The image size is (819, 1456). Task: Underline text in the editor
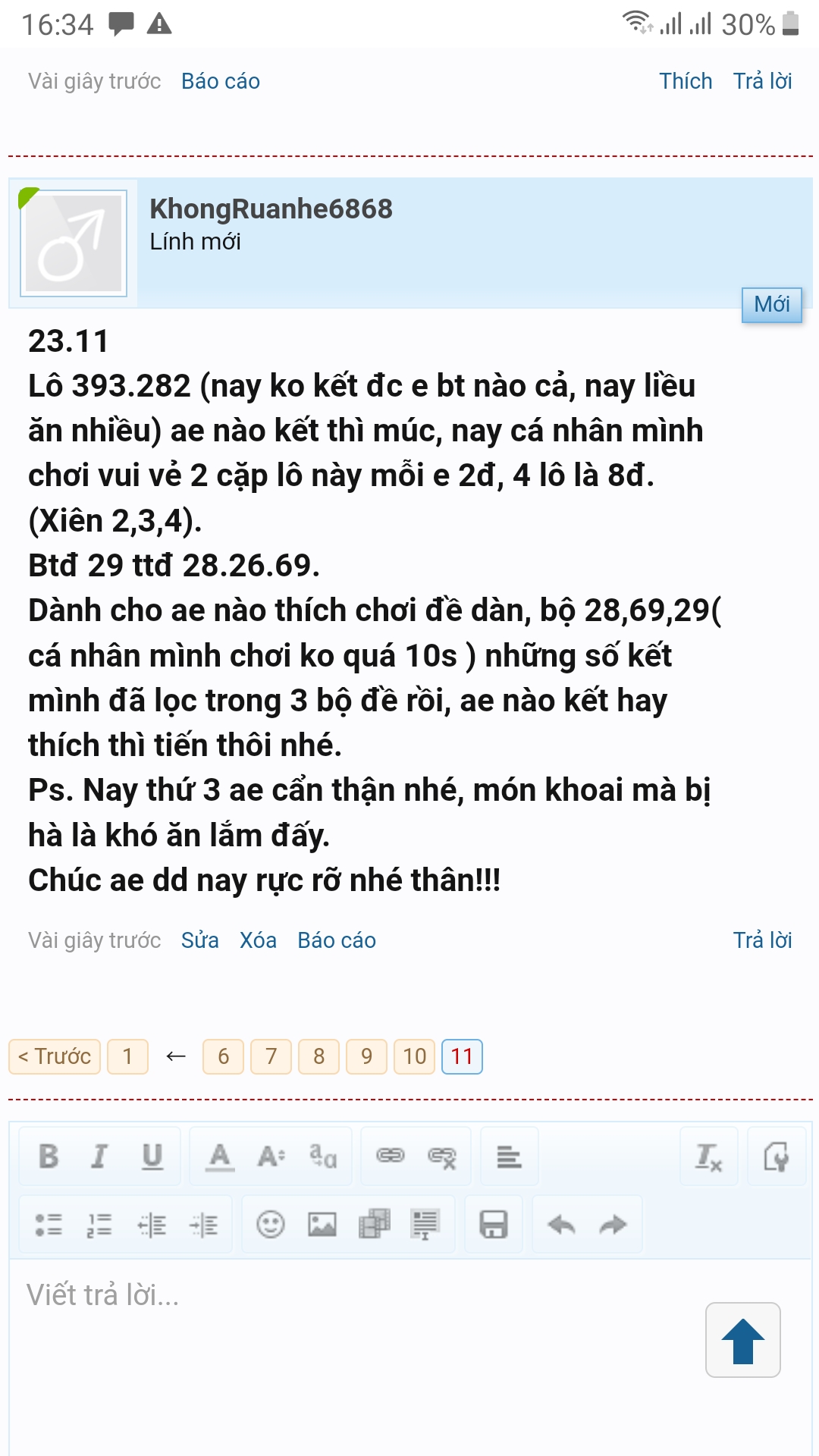coord(152,1156)
